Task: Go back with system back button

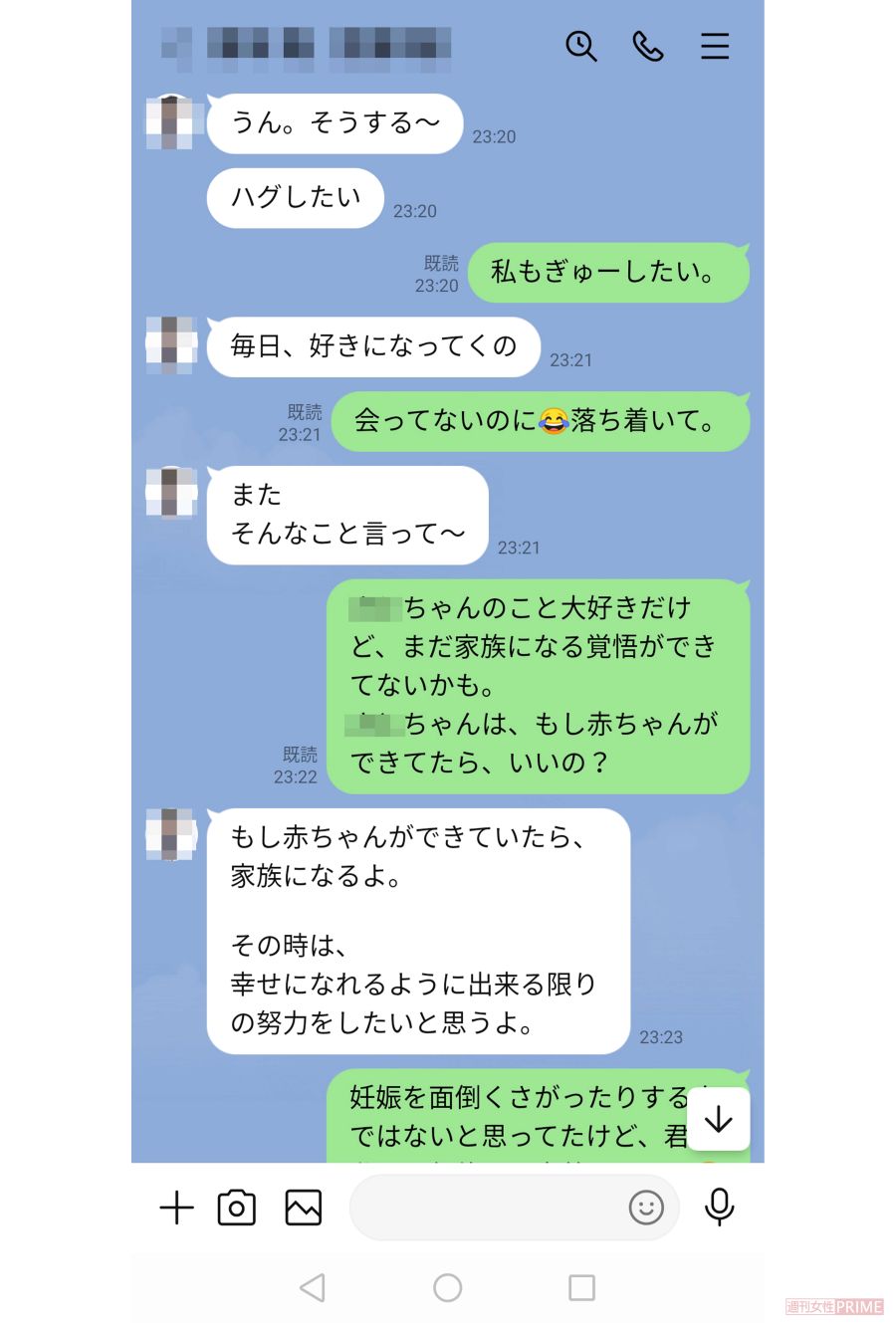Action: pyautogui.click(x=313, y=1287)
